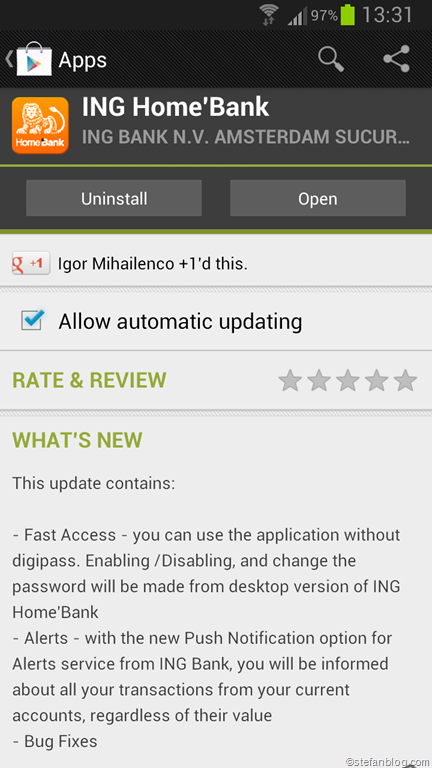Give the app a one-star rating
This screenshot has width=432, height=768.
[290, 381]
